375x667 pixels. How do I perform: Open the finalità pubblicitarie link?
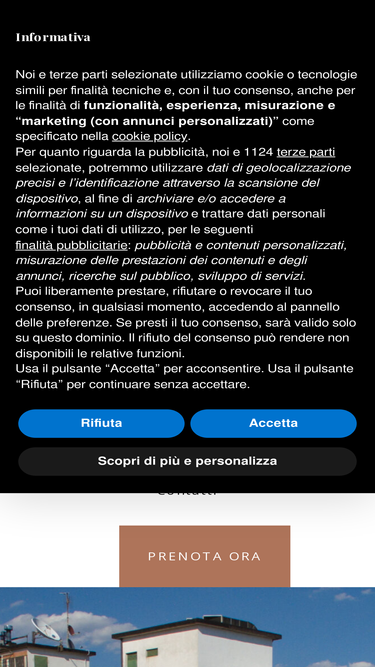(x=71, y=245)
